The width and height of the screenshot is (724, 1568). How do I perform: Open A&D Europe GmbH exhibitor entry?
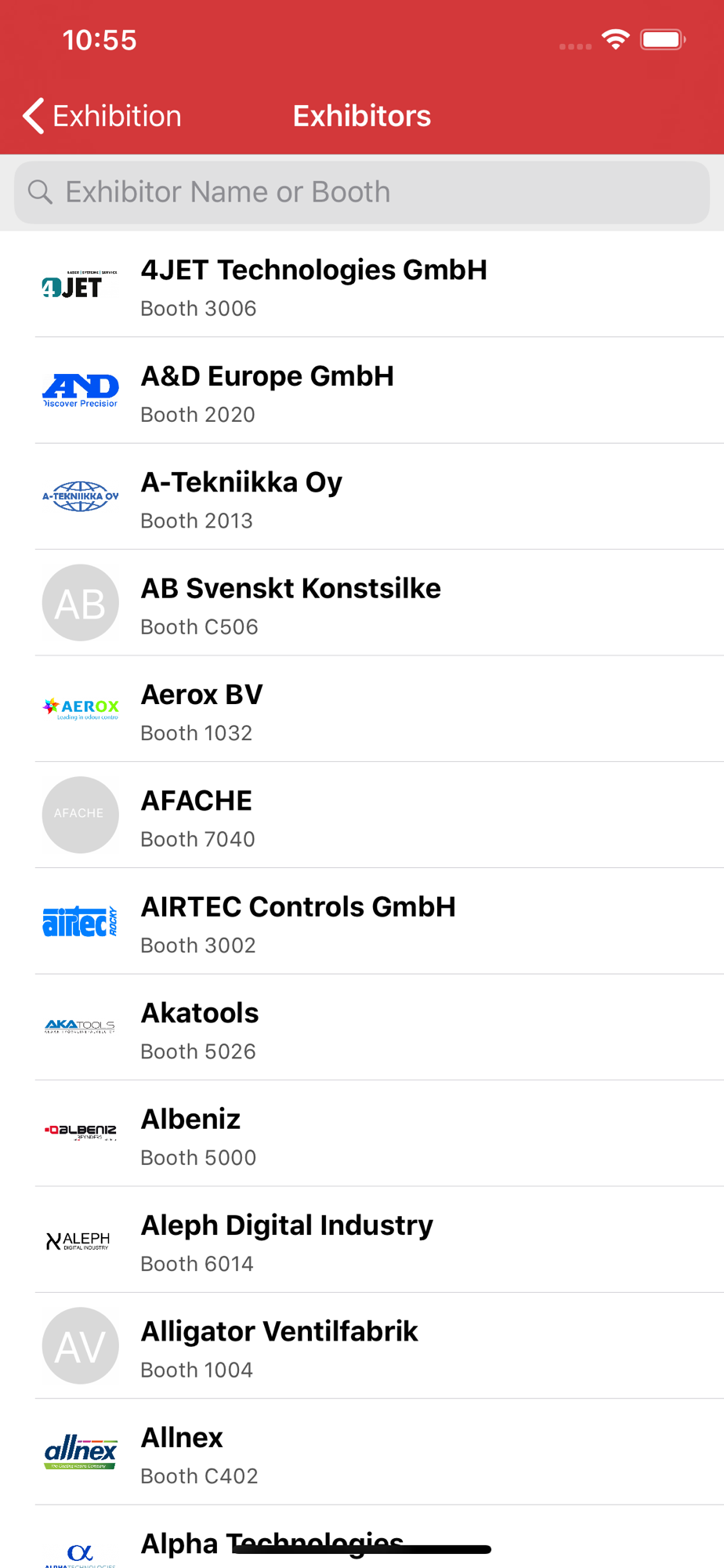[x=362, y=391]
